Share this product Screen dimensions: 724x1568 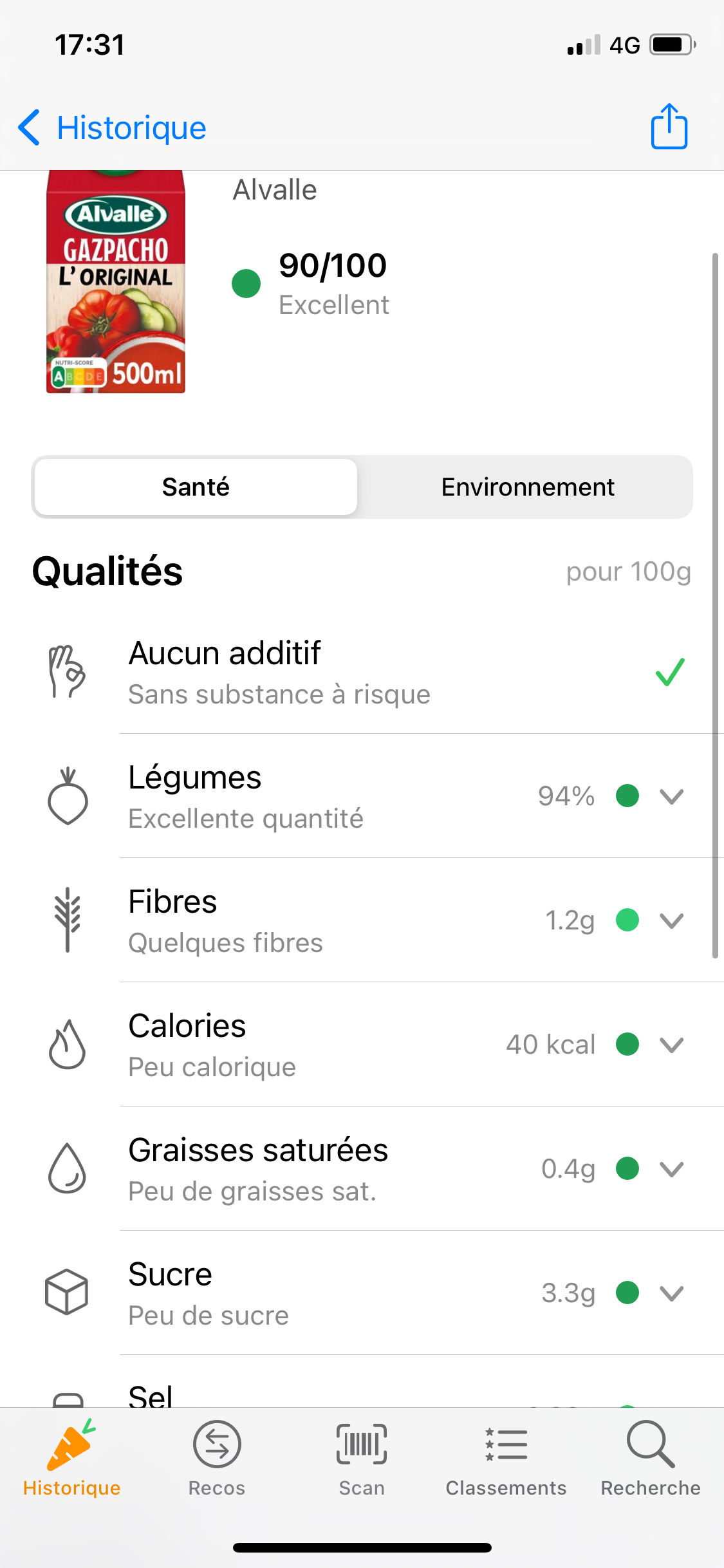tap(669, 127)
